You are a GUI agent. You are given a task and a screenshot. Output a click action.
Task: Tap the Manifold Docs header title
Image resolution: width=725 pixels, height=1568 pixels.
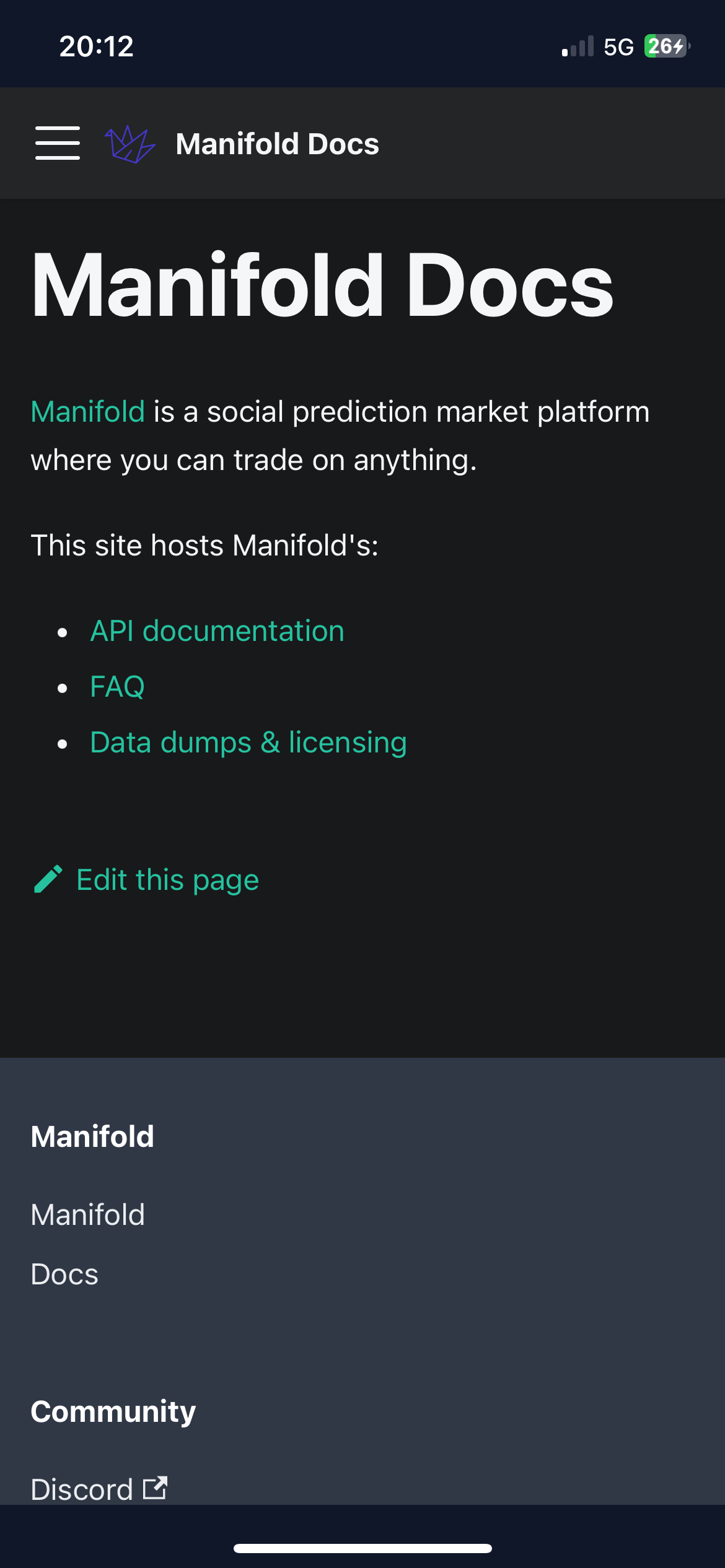pyautogui.click(x=277, y=144)
